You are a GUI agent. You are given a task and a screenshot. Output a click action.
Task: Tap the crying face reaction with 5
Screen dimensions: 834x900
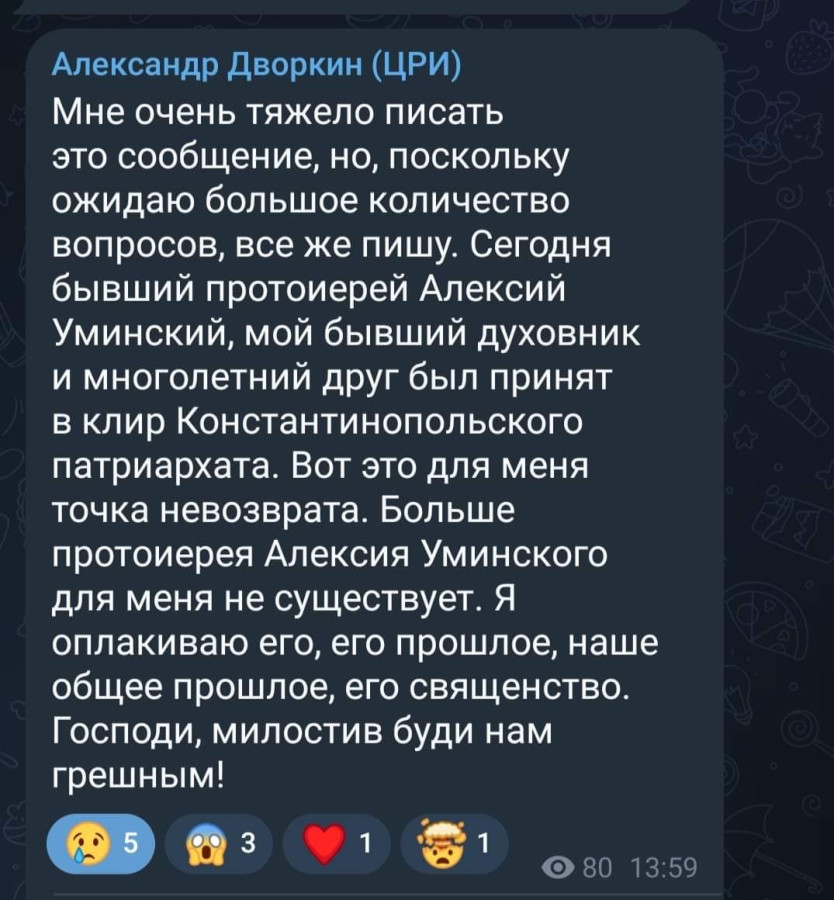[100, 844]
